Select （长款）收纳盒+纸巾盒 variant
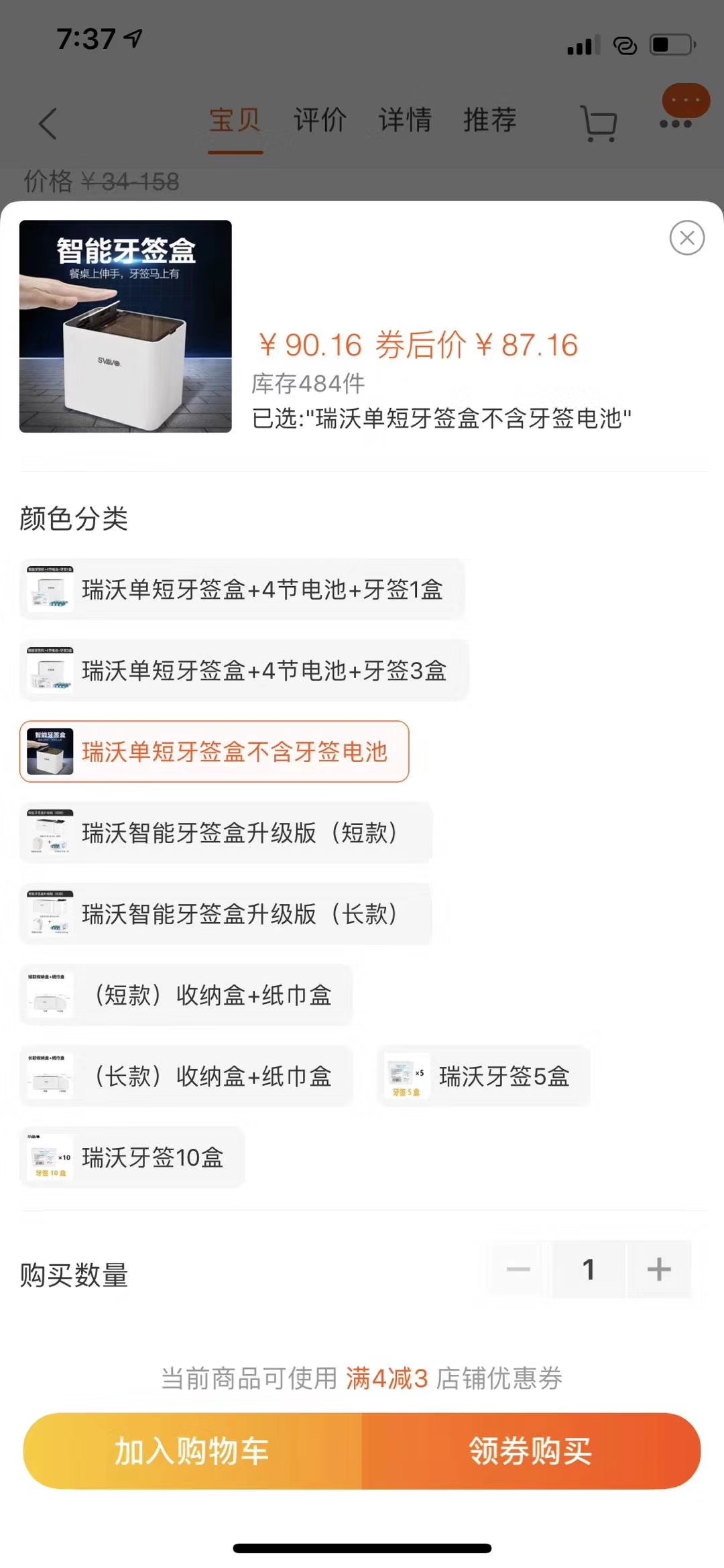Image resolution: width=724 pixels, height=1568 pixels. 186,1076
